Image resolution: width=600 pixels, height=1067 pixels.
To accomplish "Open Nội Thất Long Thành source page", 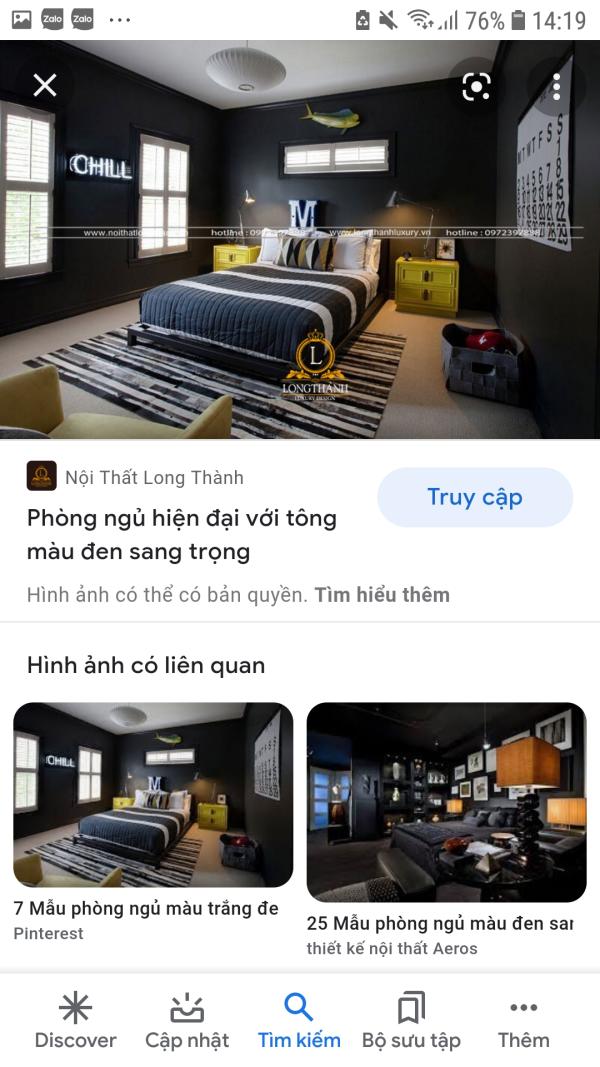I will (154, 478).
